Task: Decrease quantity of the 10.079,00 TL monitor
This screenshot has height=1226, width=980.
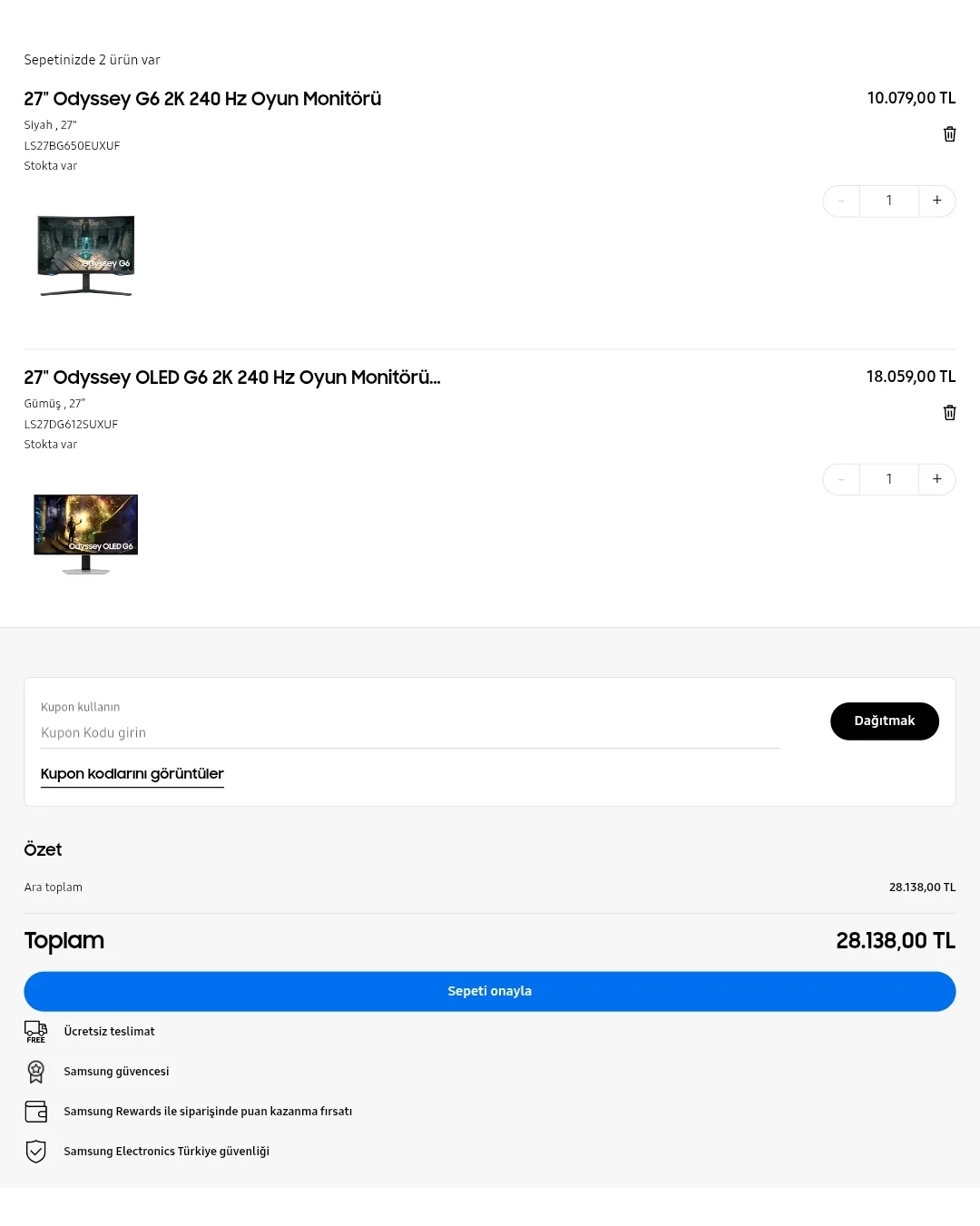Action: click(x=841, y=201)
